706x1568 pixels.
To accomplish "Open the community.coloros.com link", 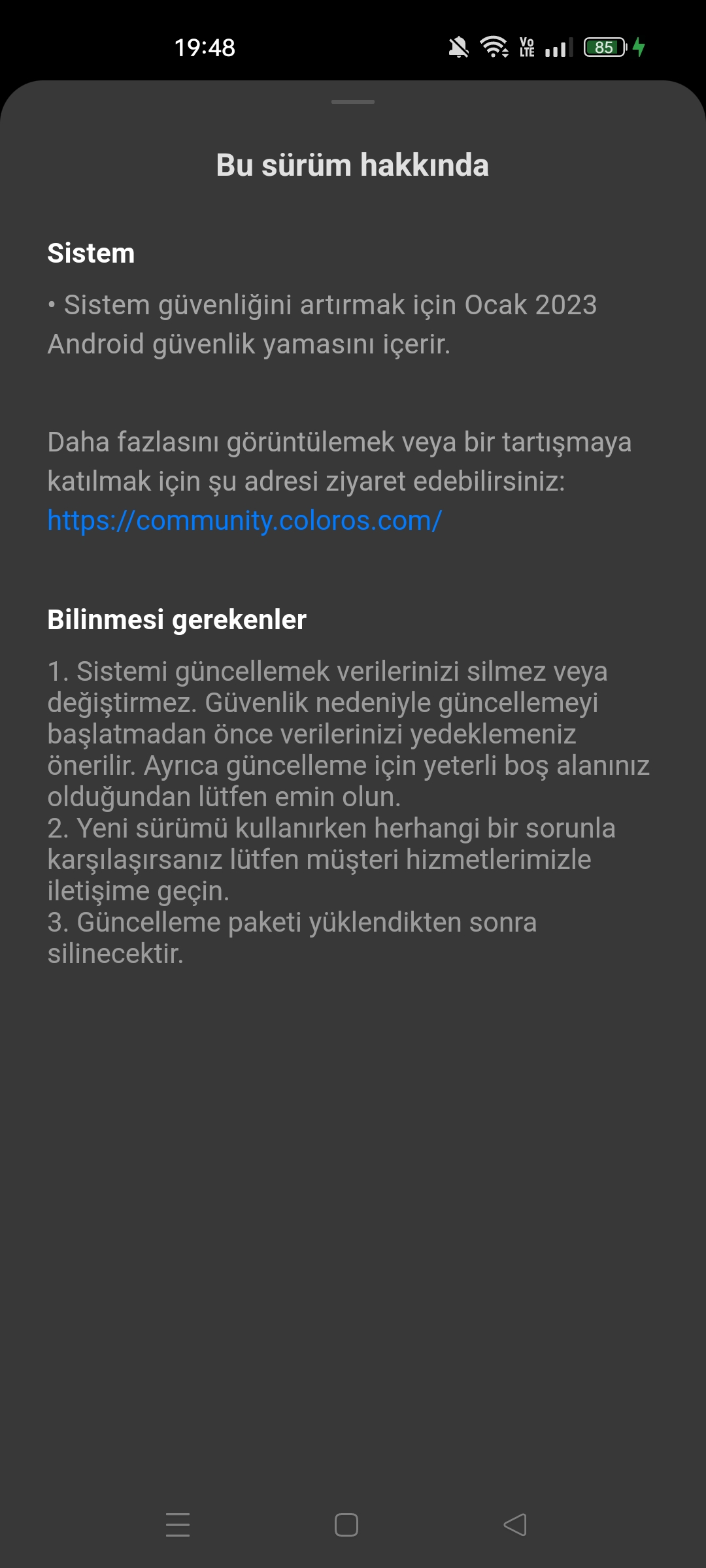I will (244, 521).
